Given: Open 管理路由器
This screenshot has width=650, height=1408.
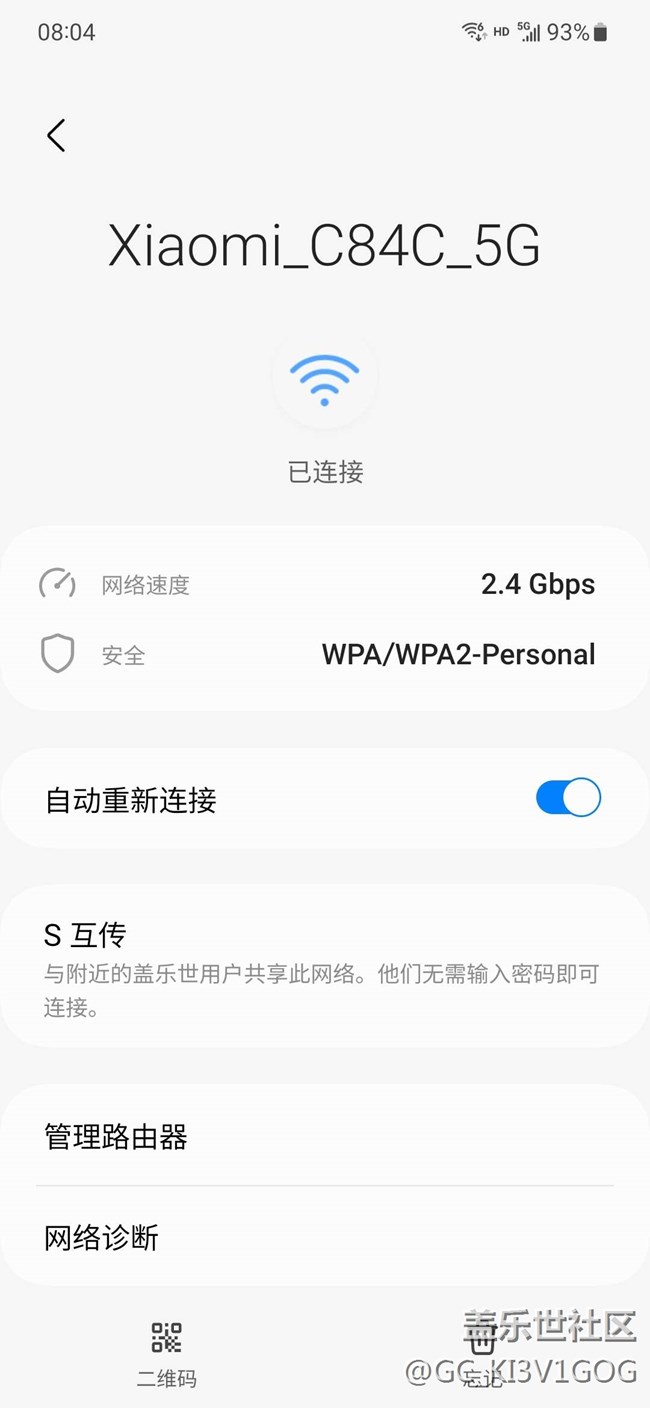Looking at the screenshot, I should point(324,1136).
